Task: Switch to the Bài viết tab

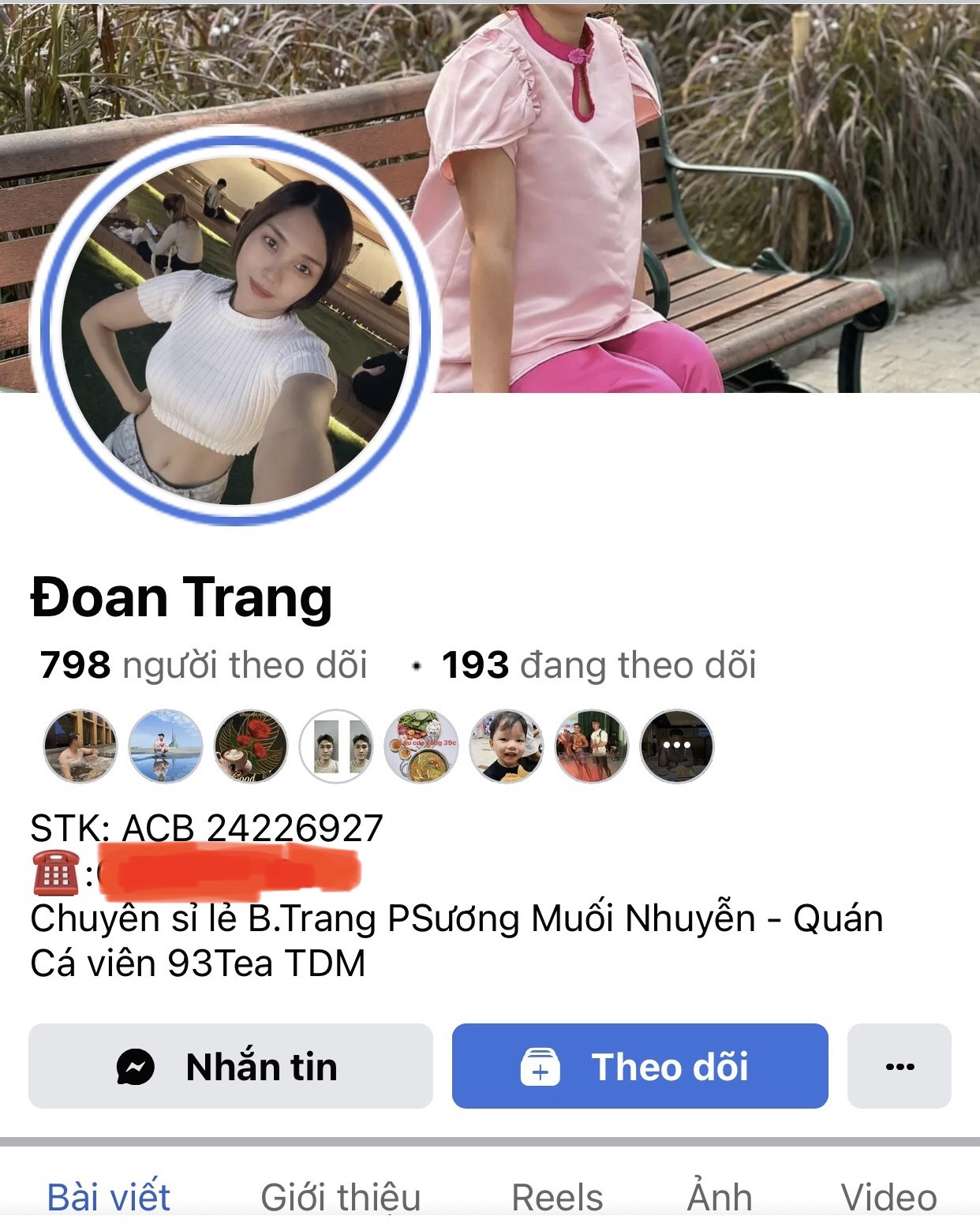Action: (x=109, y=1196)
